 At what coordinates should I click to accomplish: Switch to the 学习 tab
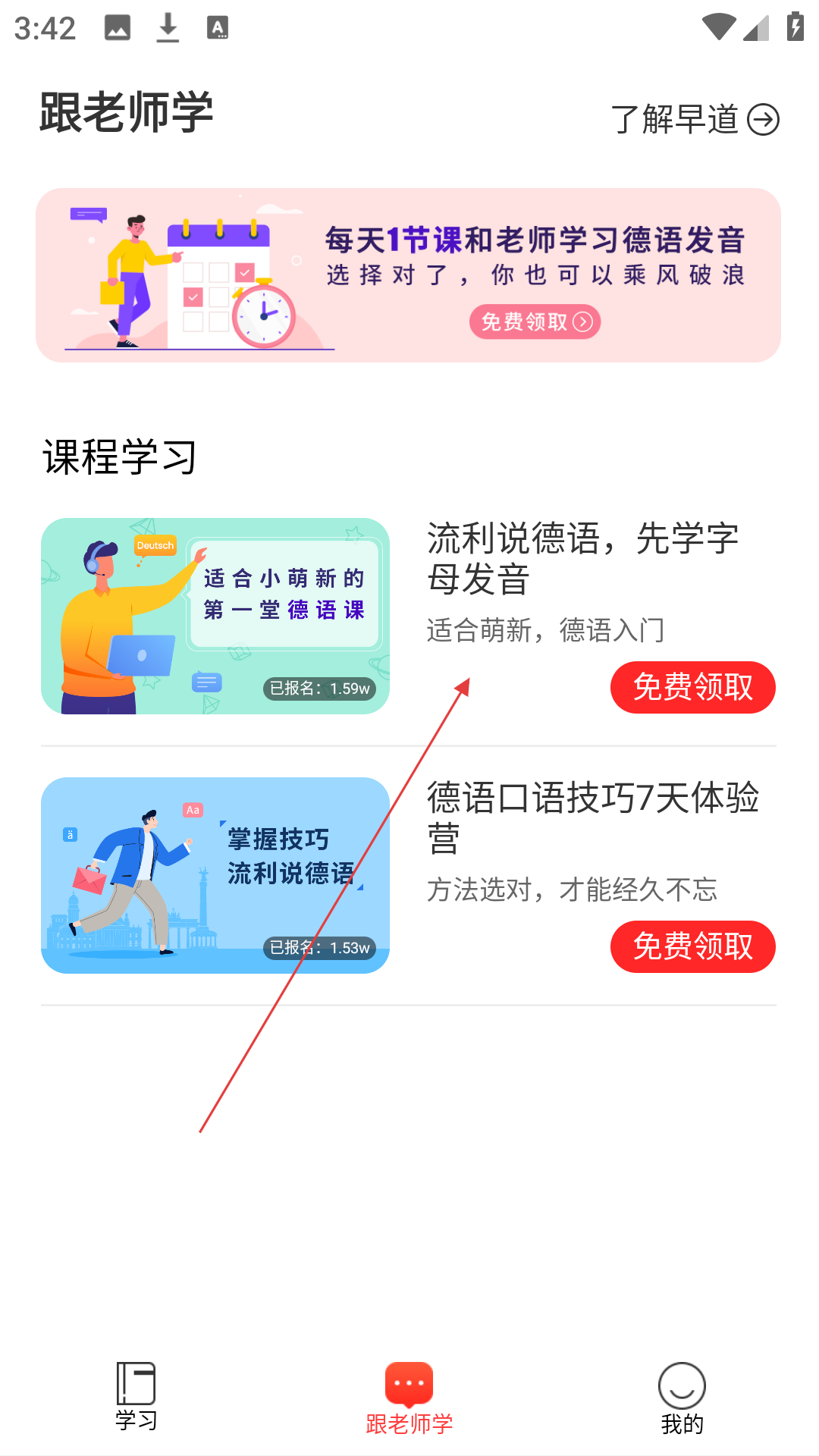pyautogui.click(x=136, y=1395)
